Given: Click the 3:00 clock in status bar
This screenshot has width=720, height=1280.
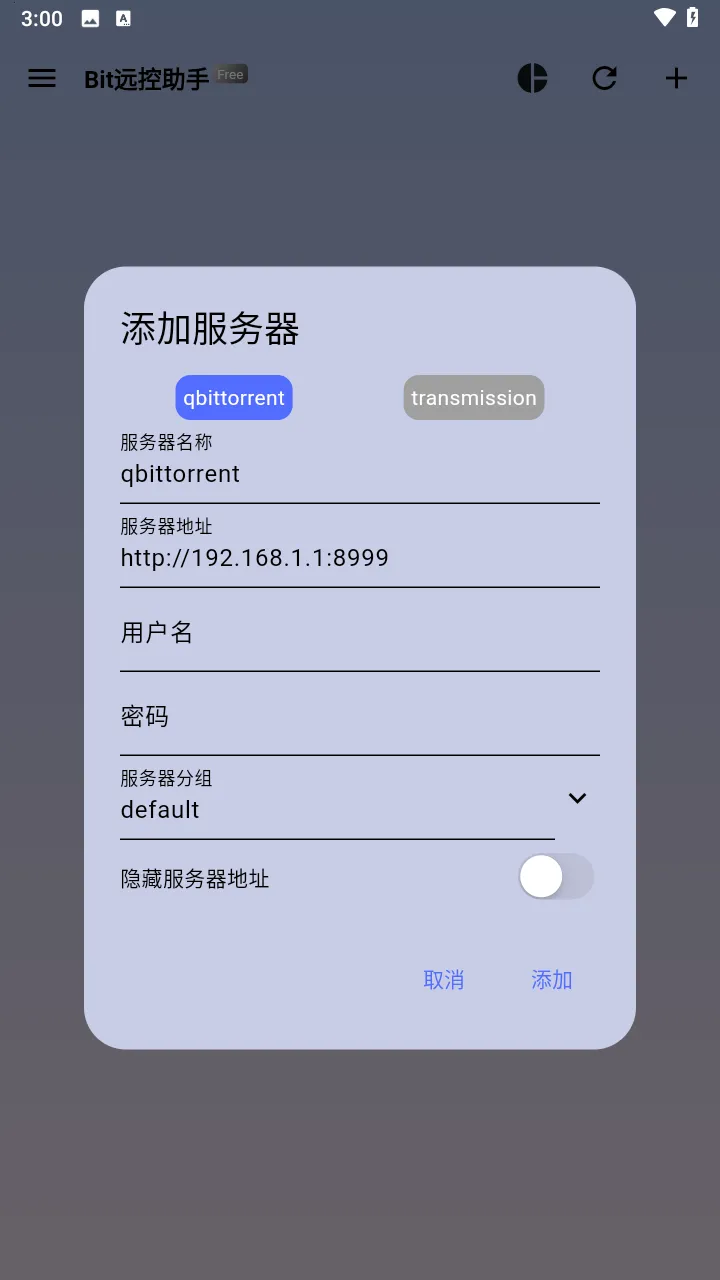Looking at the screenshot, I should click(x=40, y=18).
